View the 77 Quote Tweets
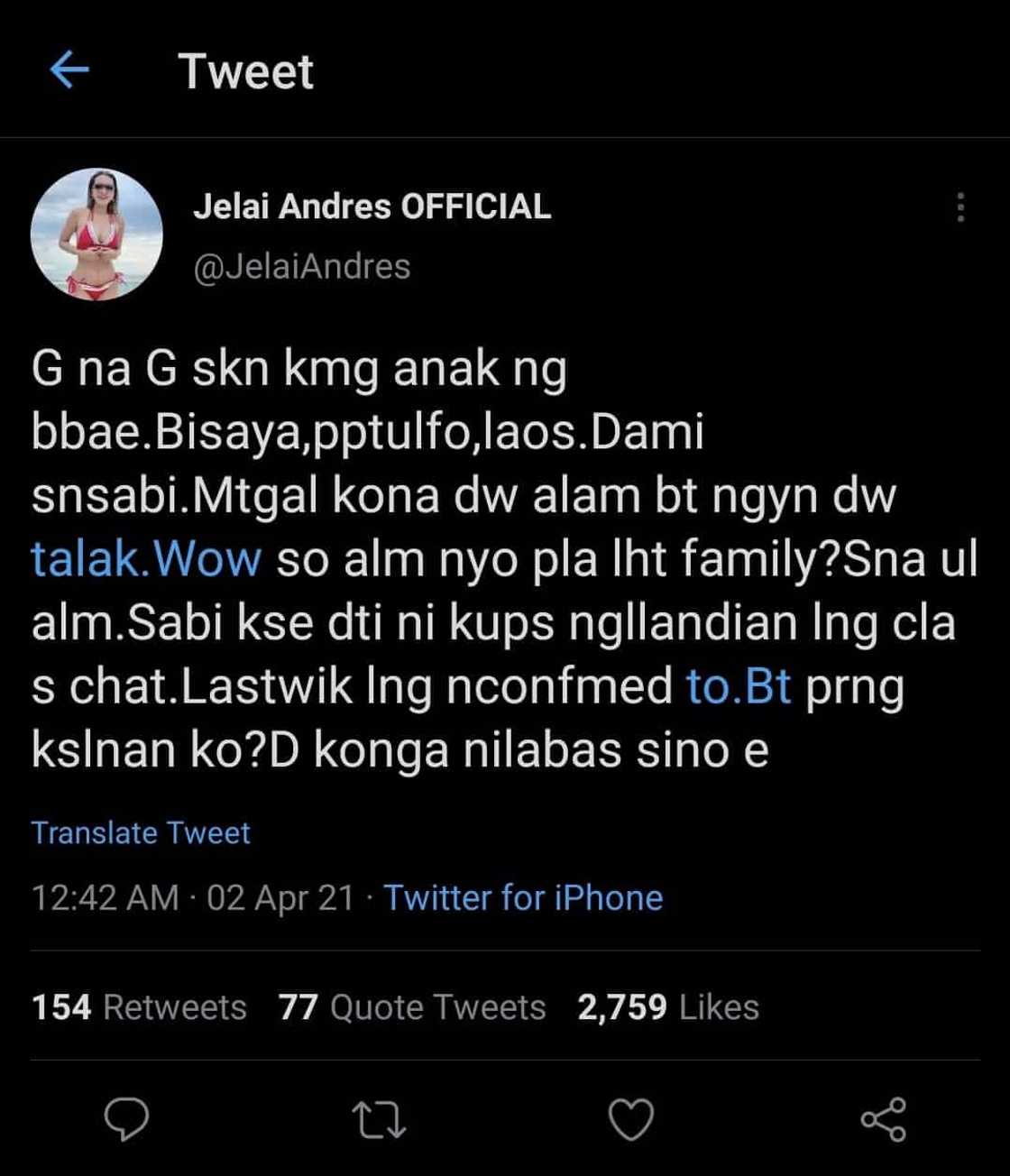This screenshot has height=1176, width=1010. tap(412, 1007)
